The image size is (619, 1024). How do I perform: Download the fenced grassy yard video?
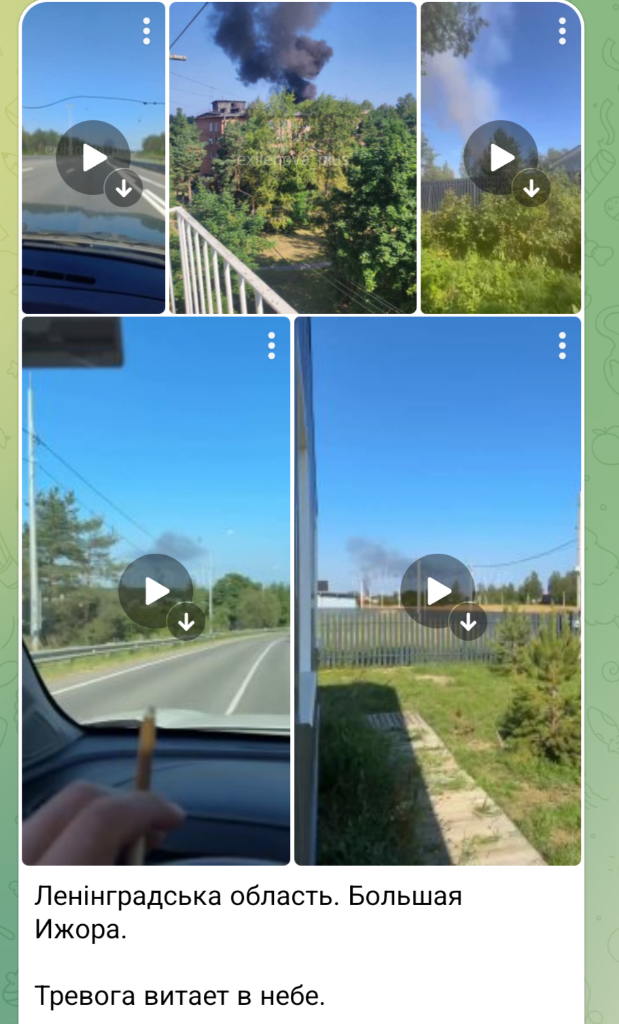[x=468, y=621]
